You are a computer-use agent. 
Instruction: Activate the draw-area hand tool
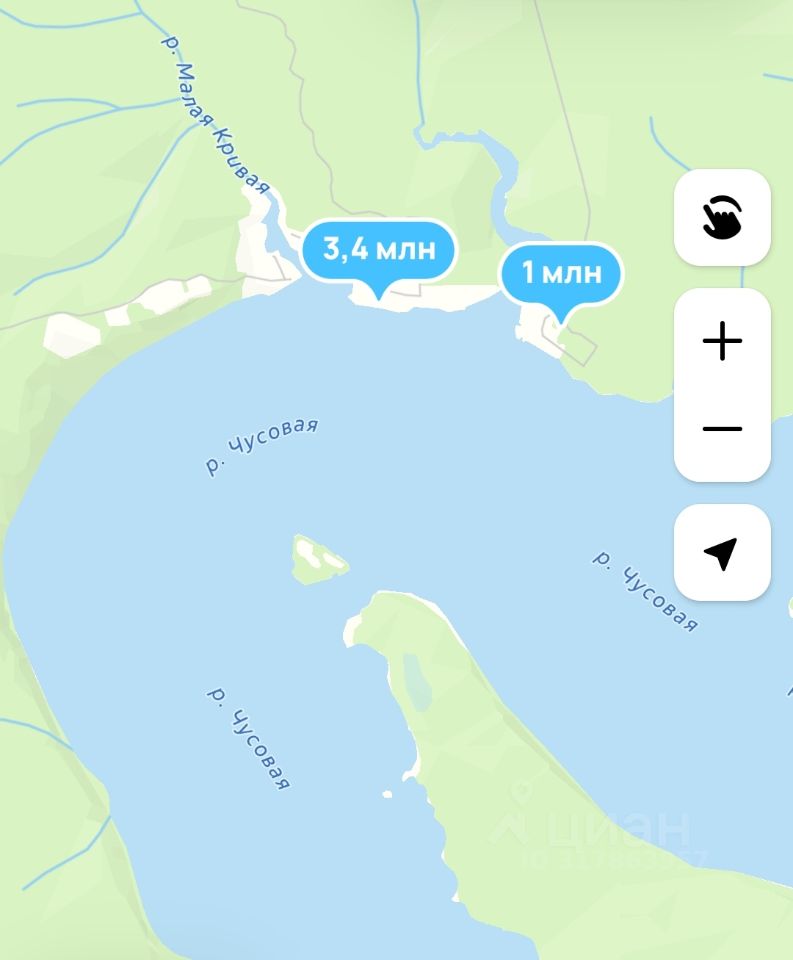click(722, 218)
